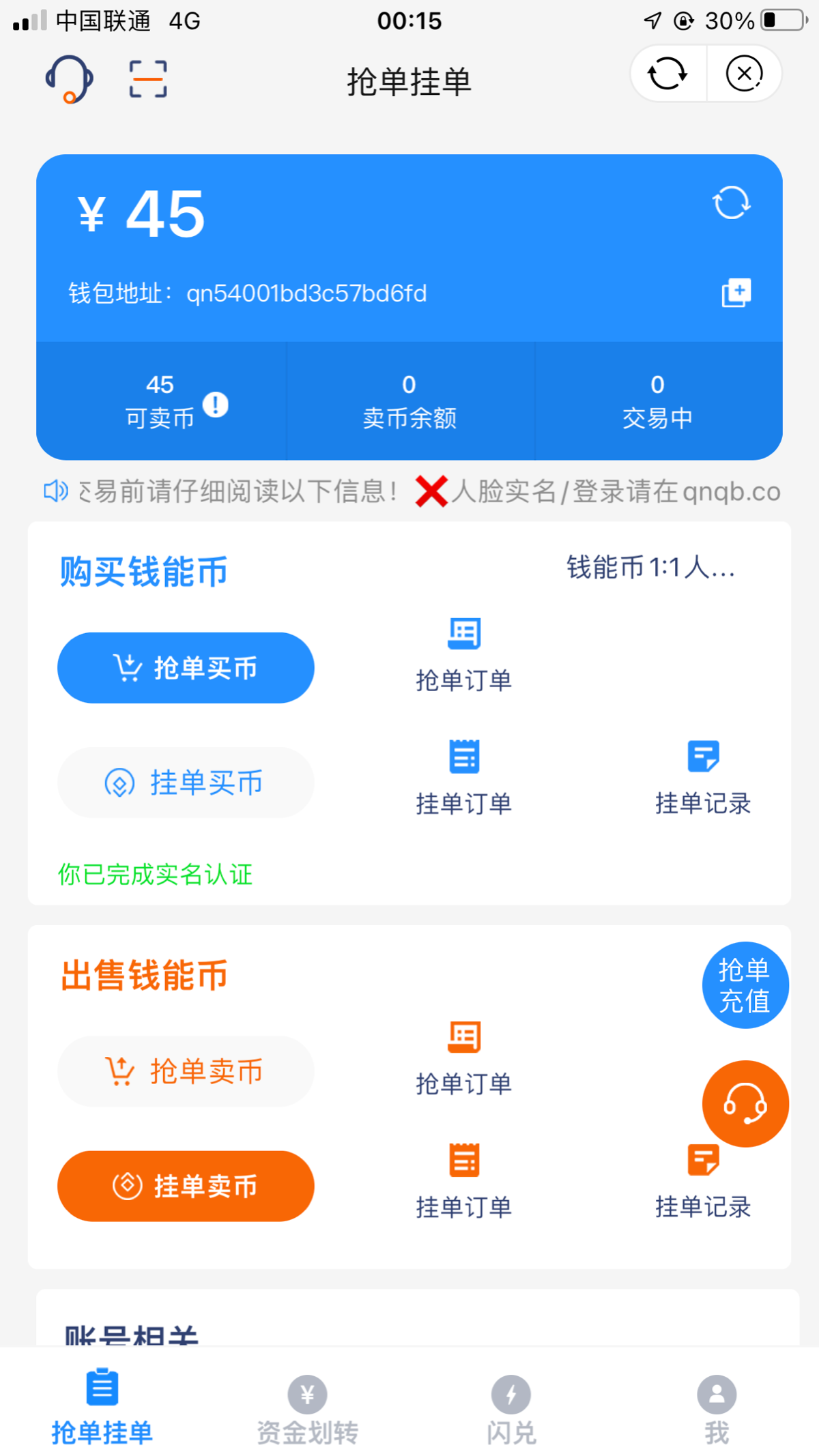This screenshot has width=819, height=1456.
Task: Open the scan code icon
Action: pyautogui.click(x=148, y=79)
